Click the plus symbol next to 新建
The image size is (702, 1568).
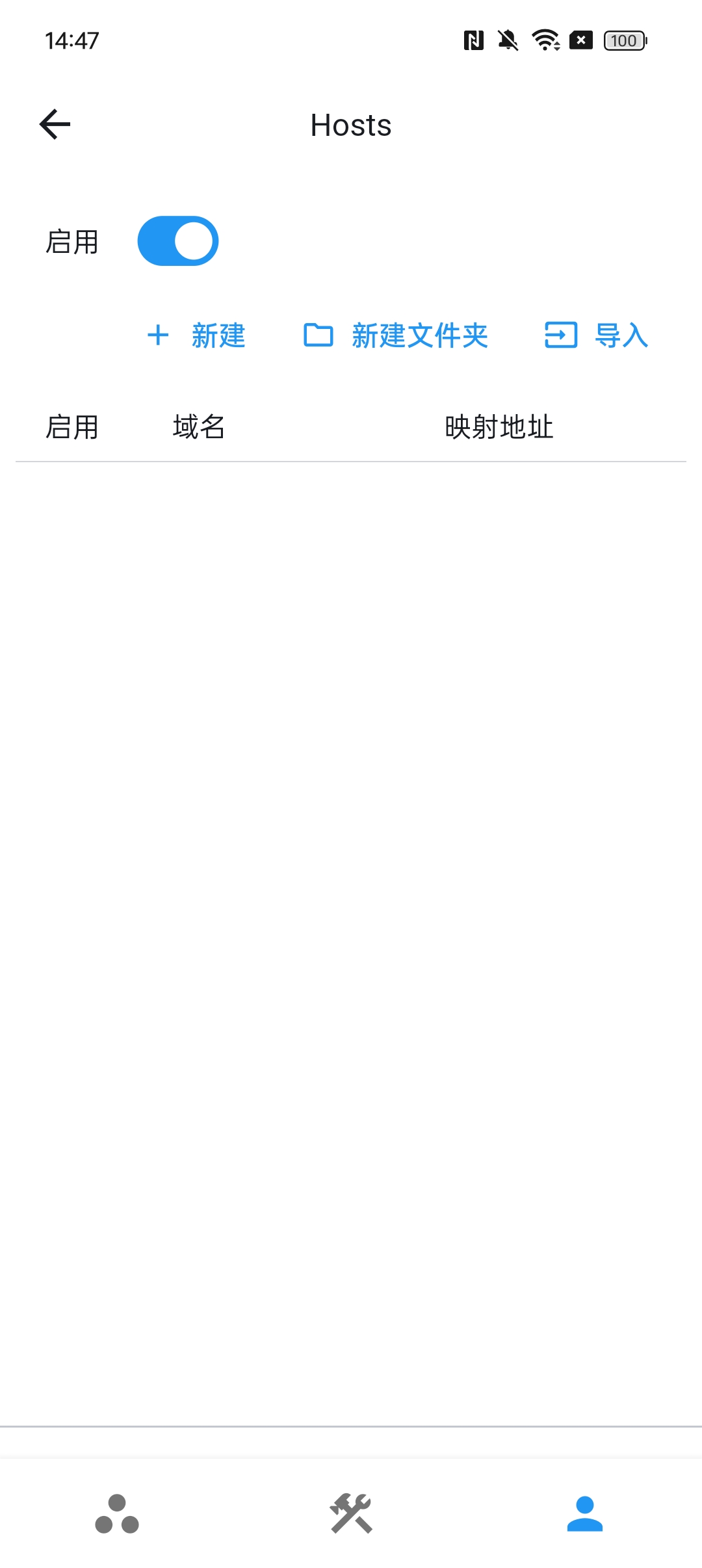pos(159,336)
